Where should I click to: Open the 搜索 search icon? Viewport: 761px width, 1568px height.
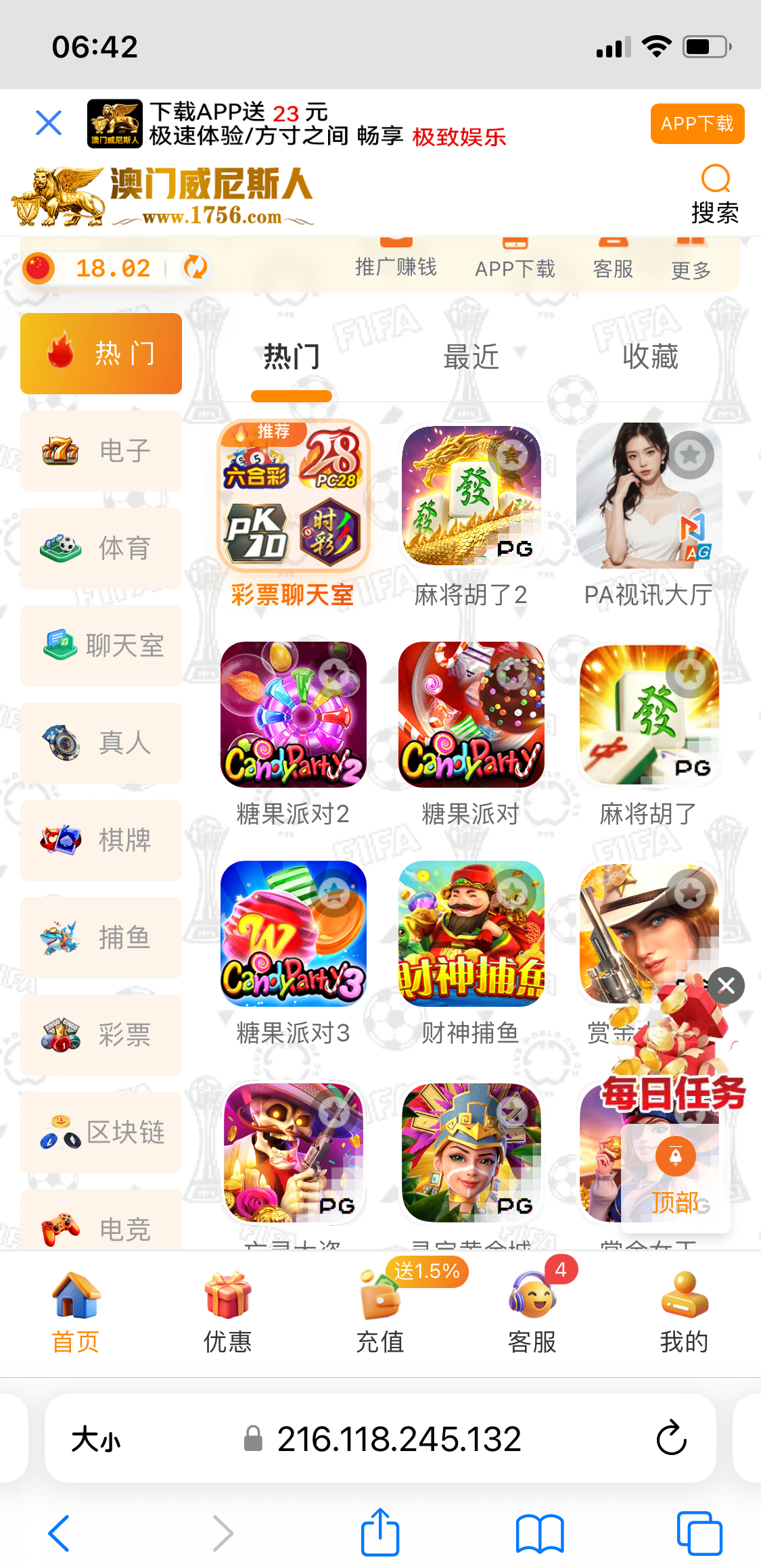[x=715, y=194]
